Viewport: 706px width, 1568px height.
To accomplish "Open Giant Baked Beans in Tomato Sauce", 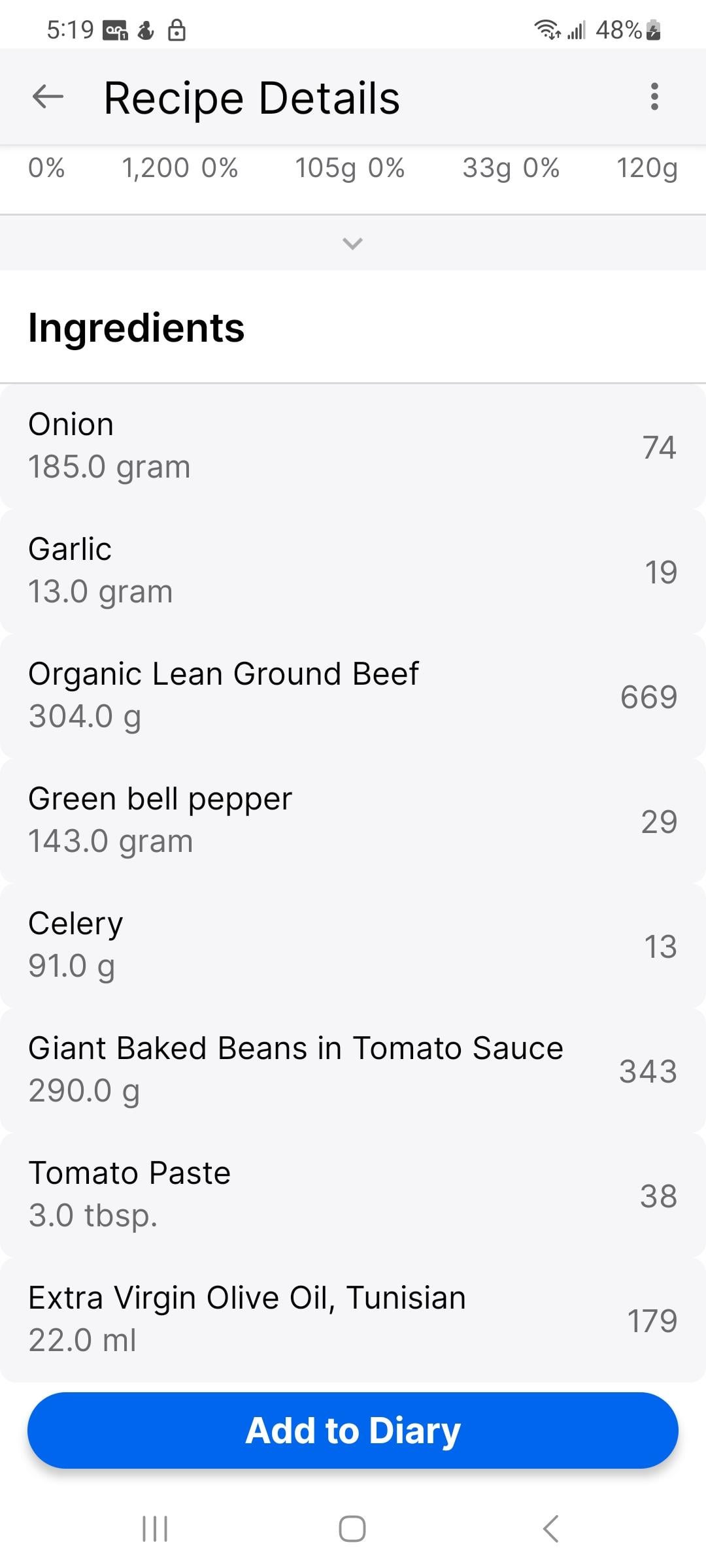I will point(352,1070).
